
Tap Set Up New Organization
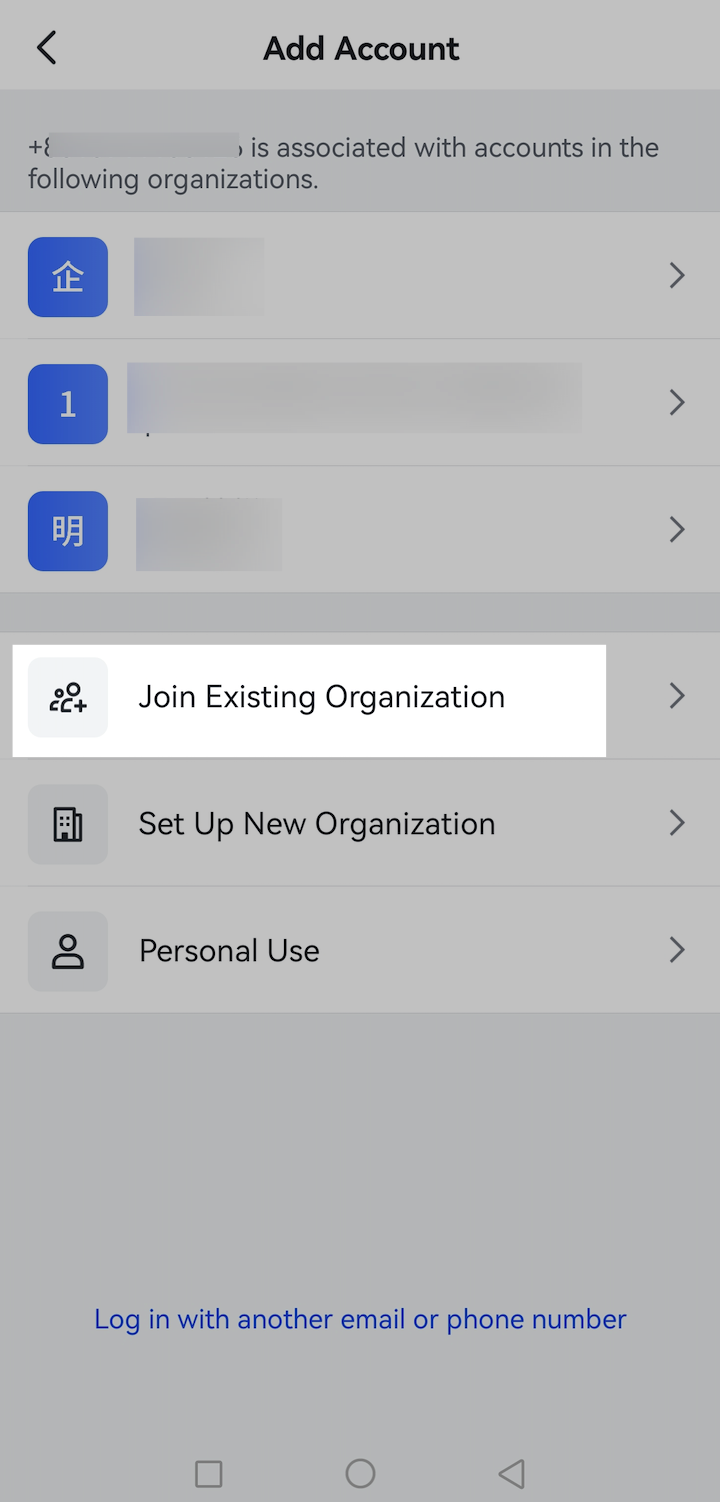coord(316,824)
